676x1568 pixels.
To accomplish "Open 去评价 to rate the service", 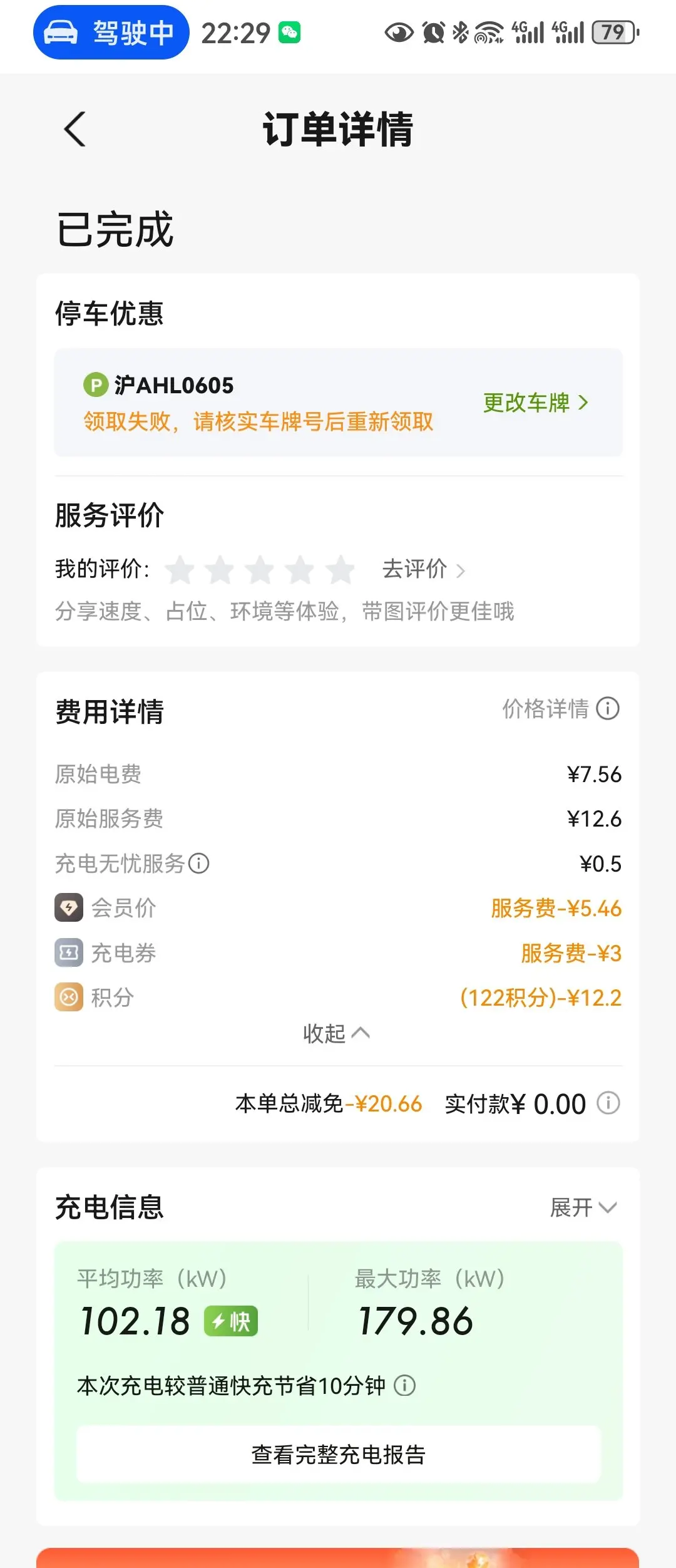I will [423, 569].
